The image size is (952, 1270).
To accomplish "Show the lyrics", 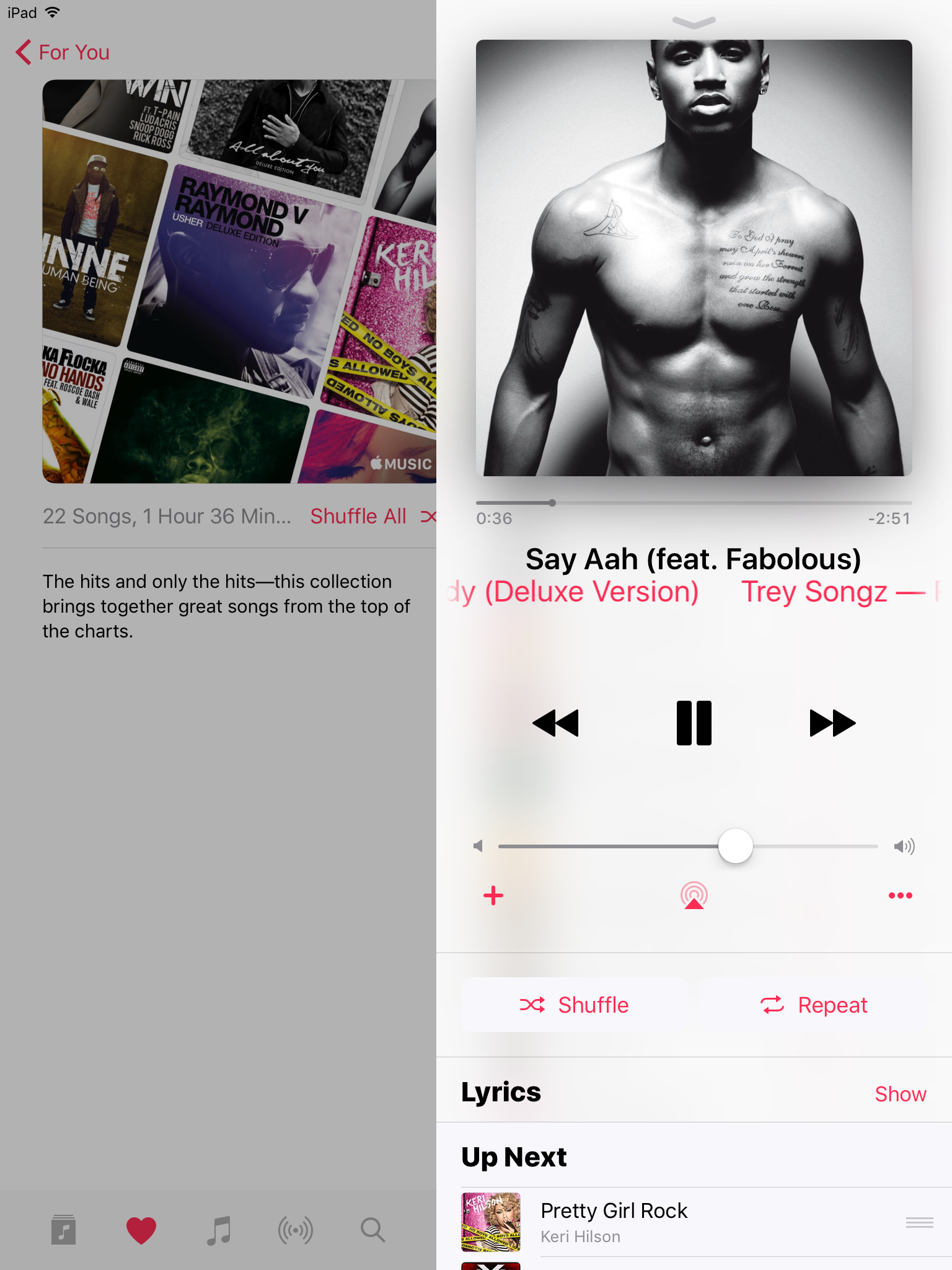I will point(900,1094).
